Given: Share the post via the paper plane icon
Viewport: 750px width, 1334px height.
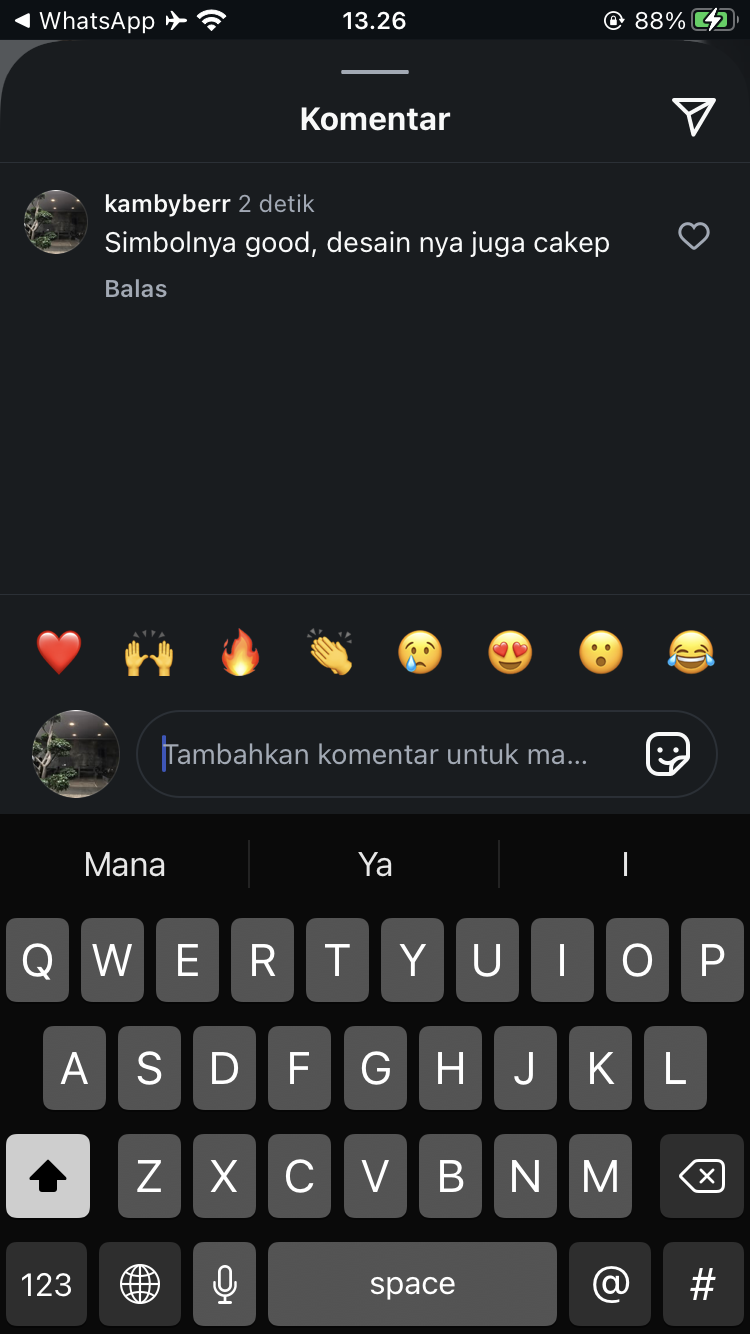Looking at the screenshot, I should [x=693, y=117].
